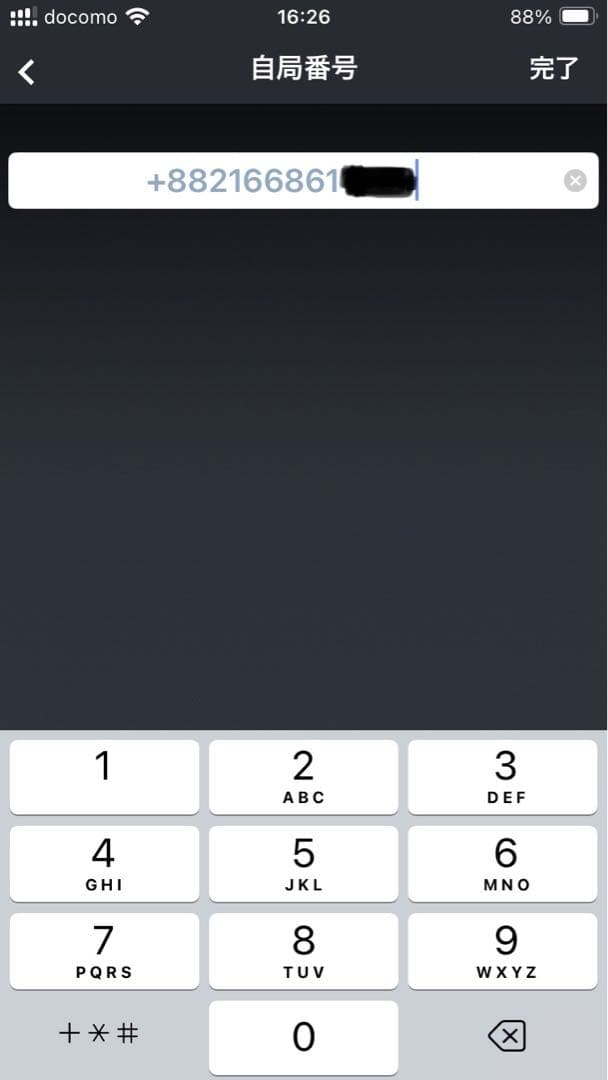Enter digit 7 on the keypad

(103, 951)
